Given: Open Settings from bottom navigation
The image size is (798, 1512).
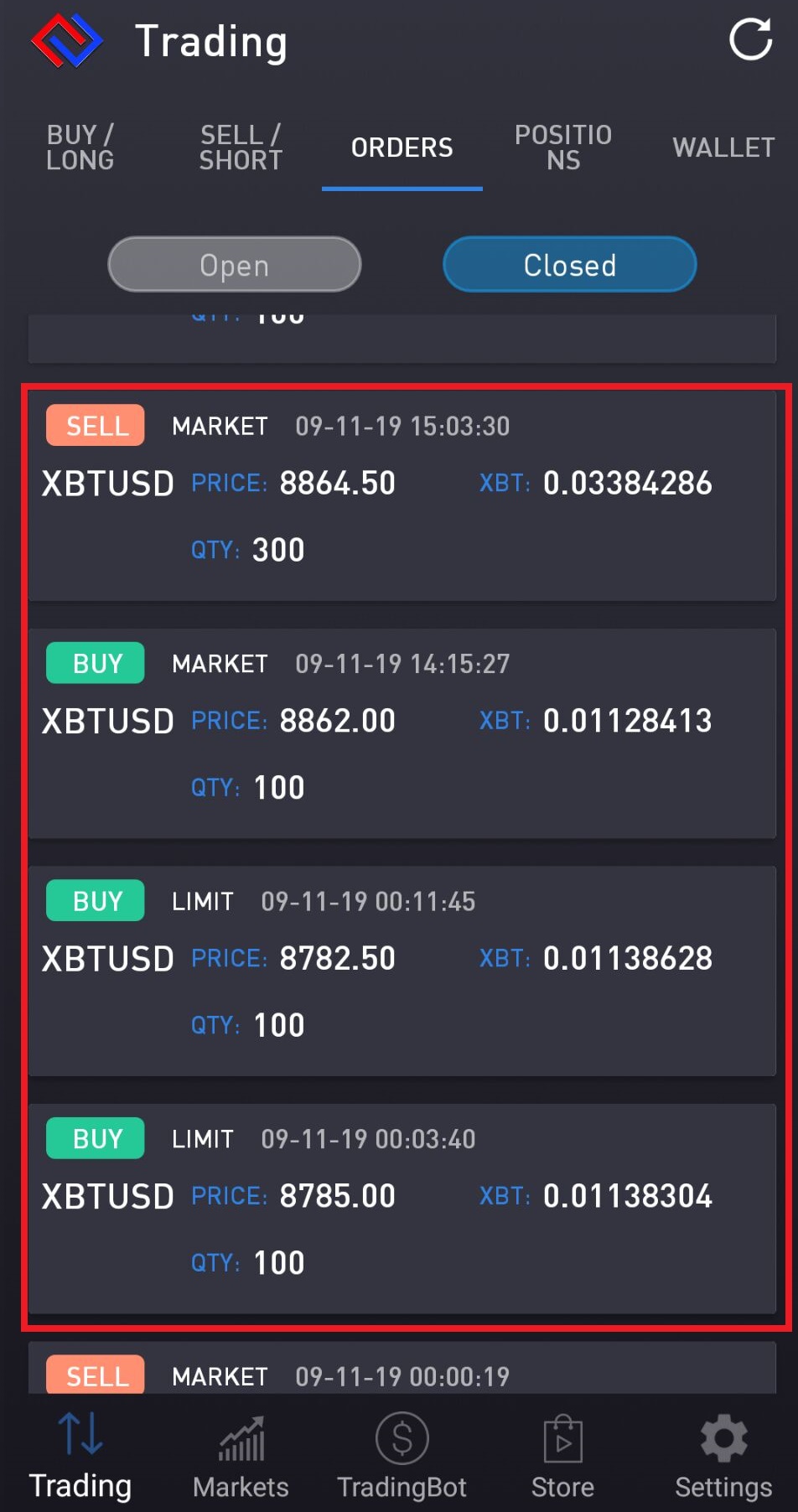Looking at the screenshot, I should pos(723,1457).
